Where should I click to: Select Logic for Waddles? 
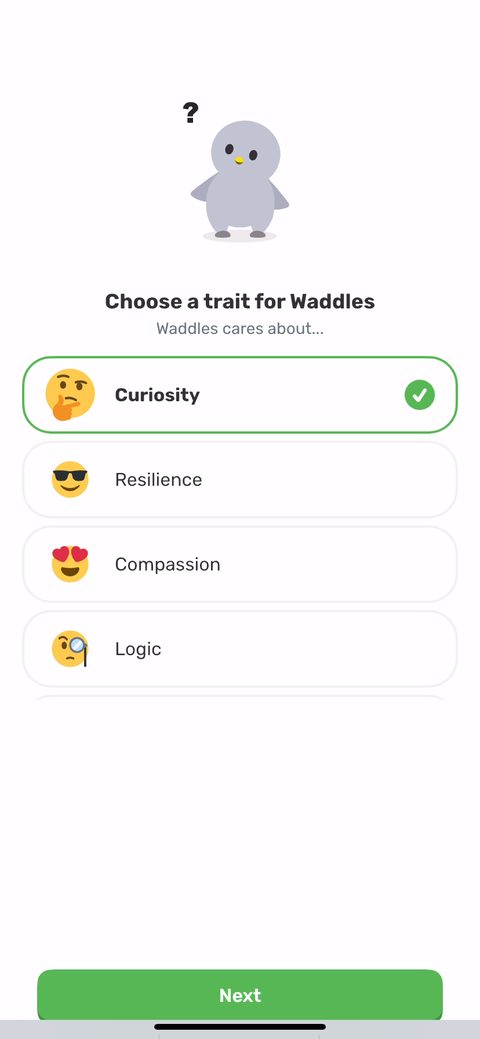240,649
